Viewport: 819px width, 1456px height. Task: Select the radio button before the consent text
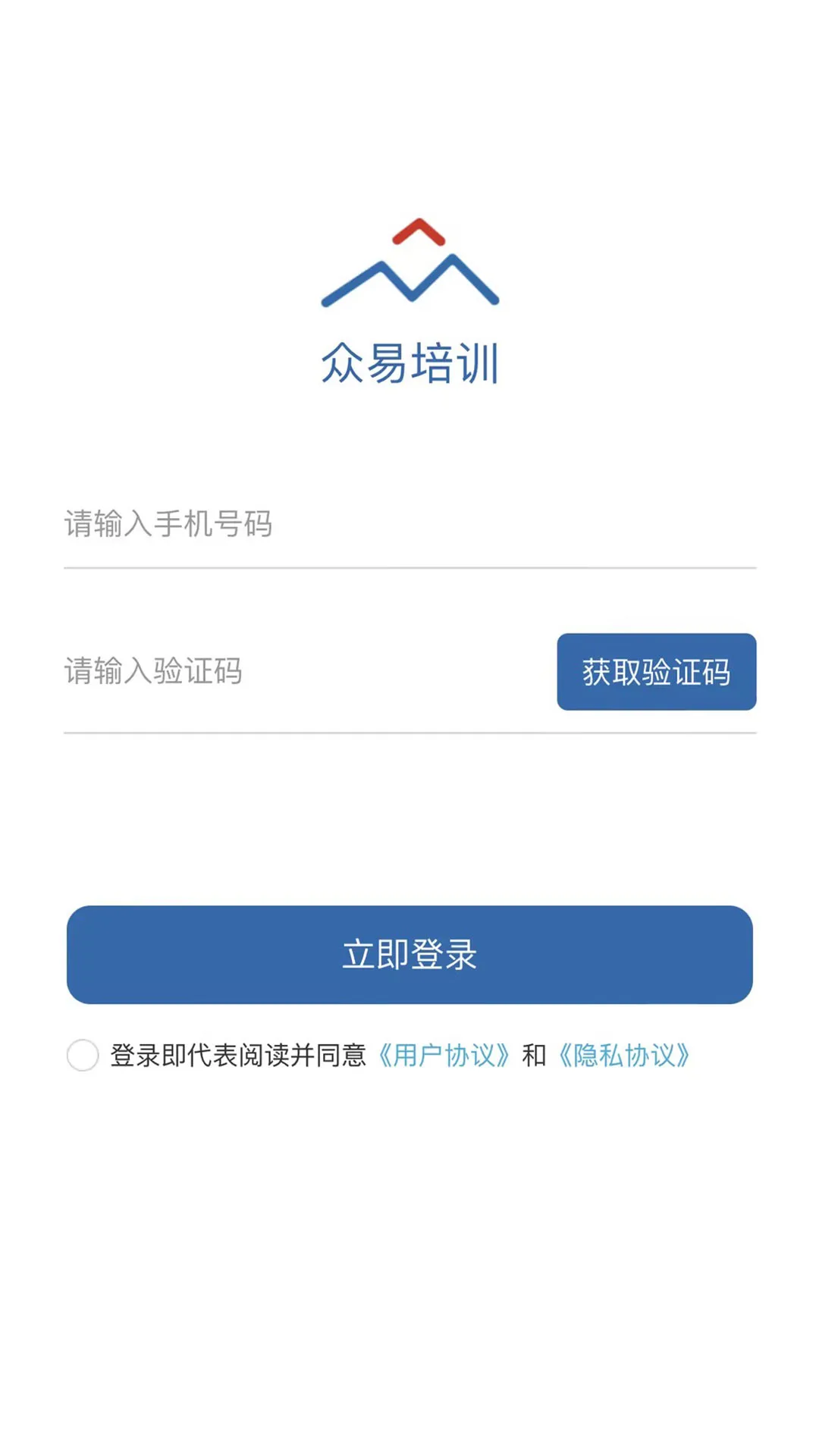pyautogui.click(x=83, y=1054)
